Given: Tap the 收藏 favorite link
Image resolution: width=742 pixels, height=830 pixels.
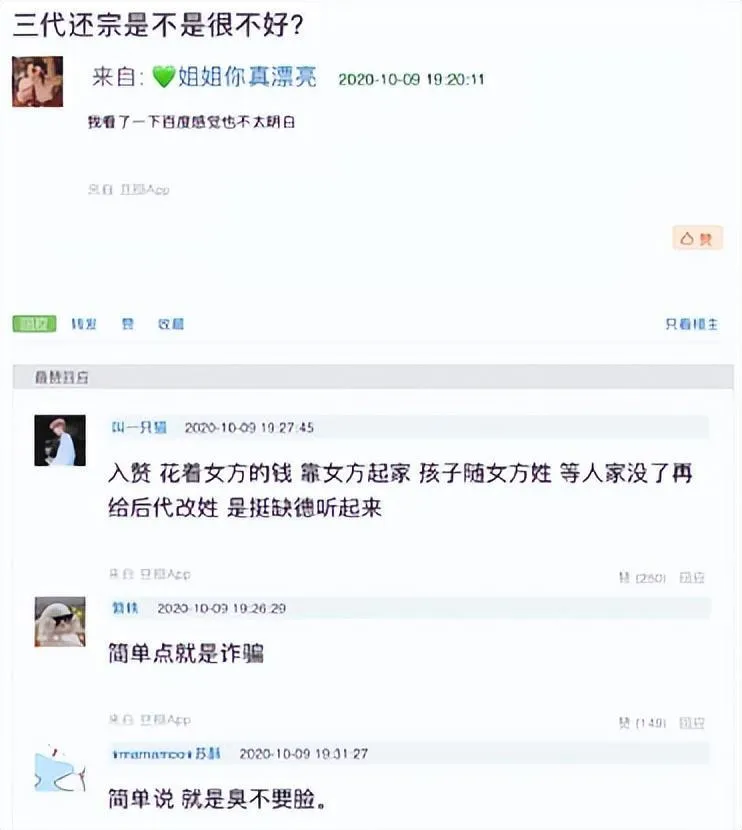Looking at the screenshot, I should pos(170,324).
